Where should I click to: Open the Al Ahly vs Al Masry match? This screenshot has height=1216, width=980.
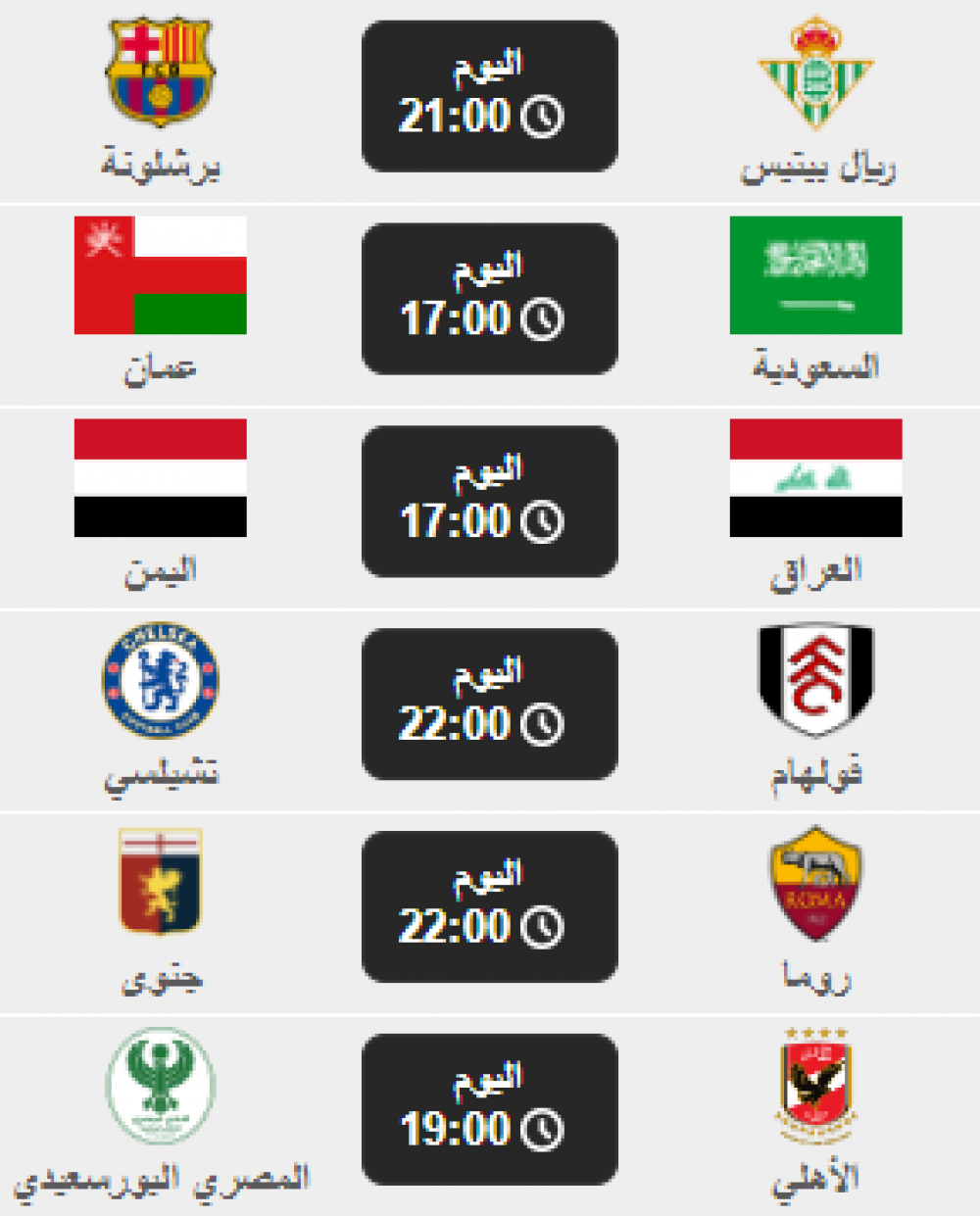489,1108
